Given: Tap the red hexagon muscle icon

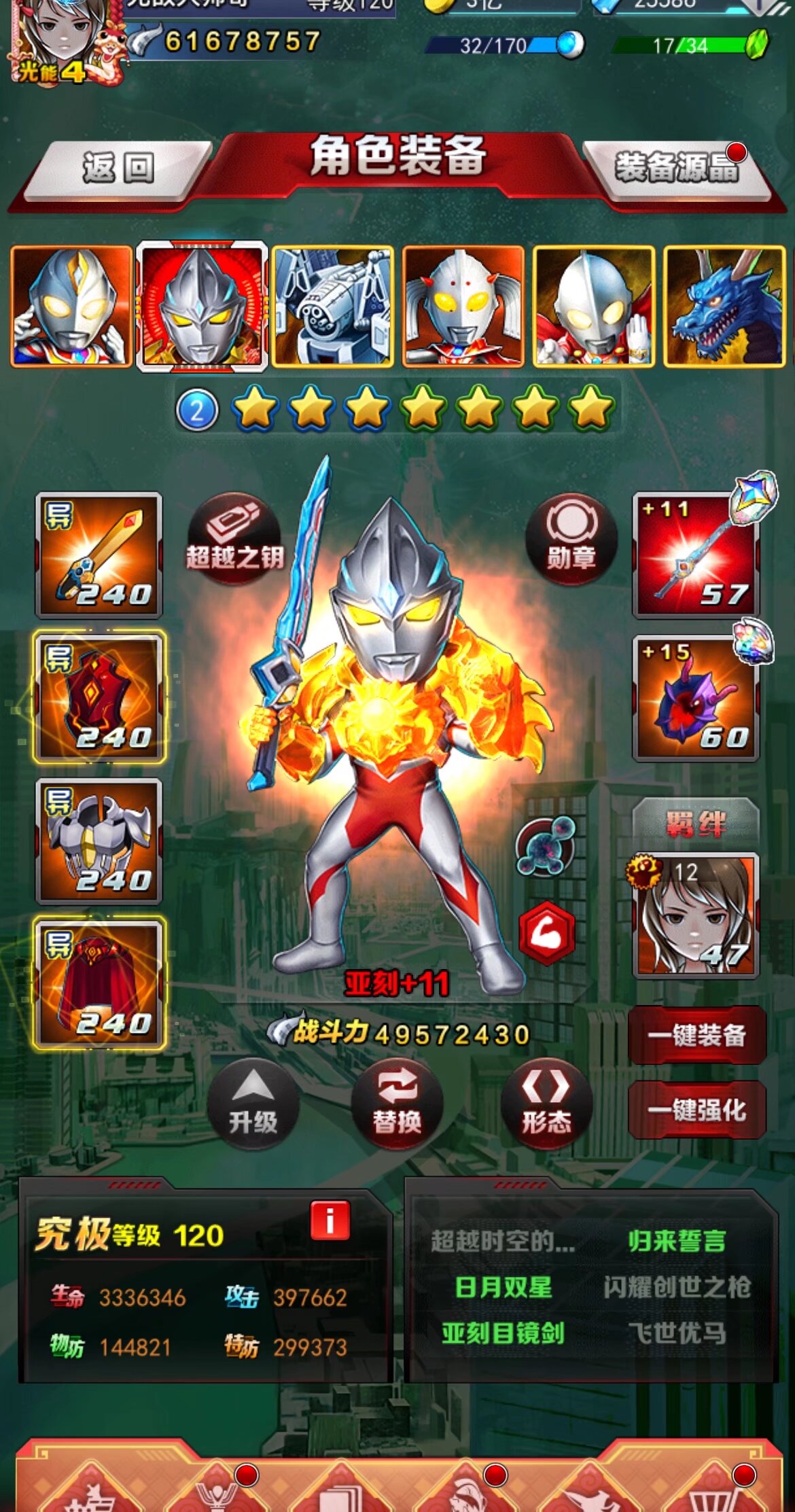Looking at the screenshot, I should [547, 934].
